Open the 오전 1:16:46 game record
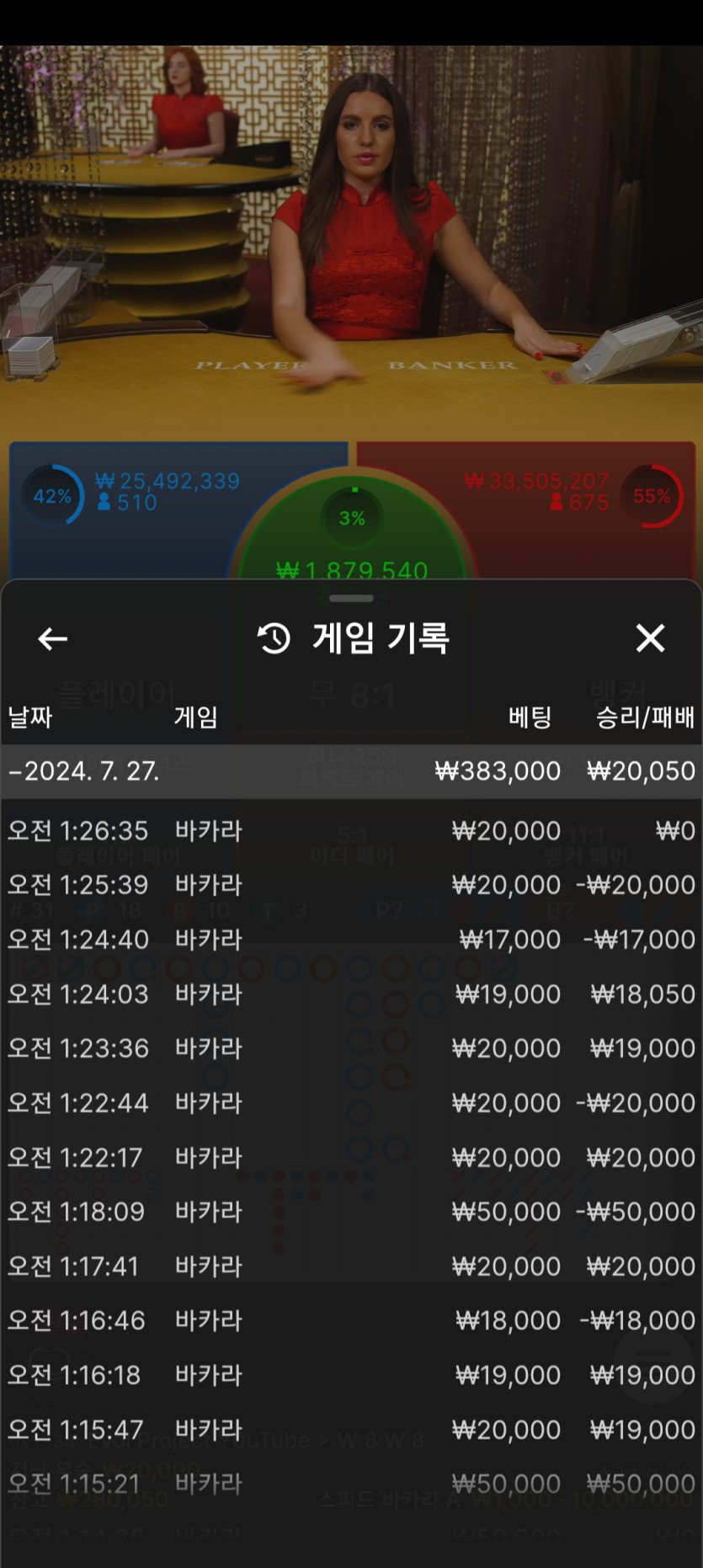 click(x=351, y=1320)
